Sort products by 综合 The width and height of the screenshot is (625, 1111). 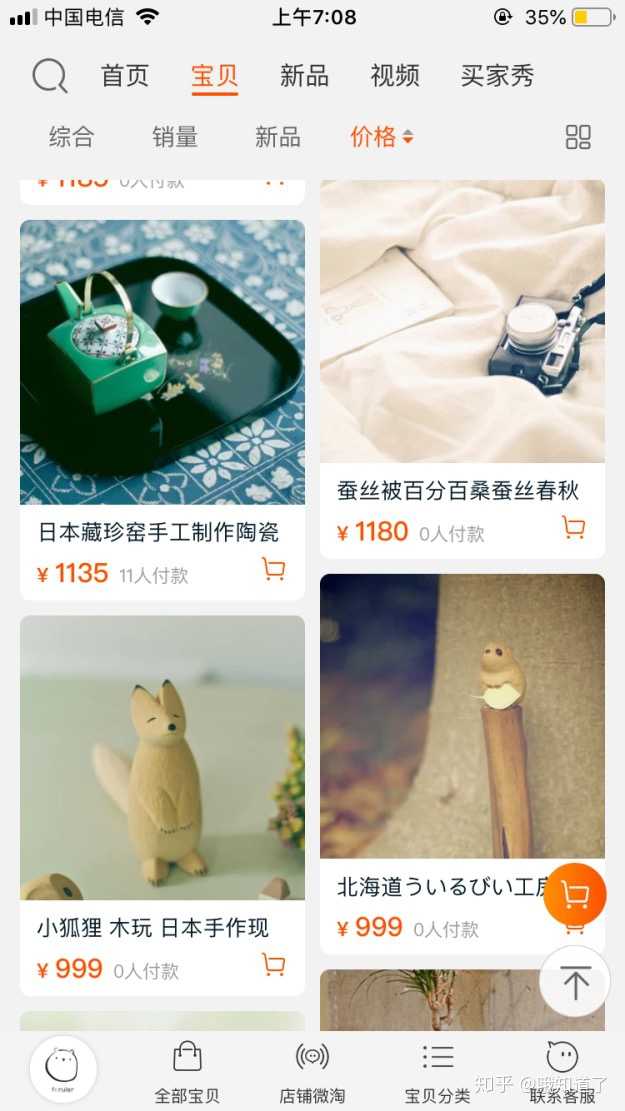71,138
